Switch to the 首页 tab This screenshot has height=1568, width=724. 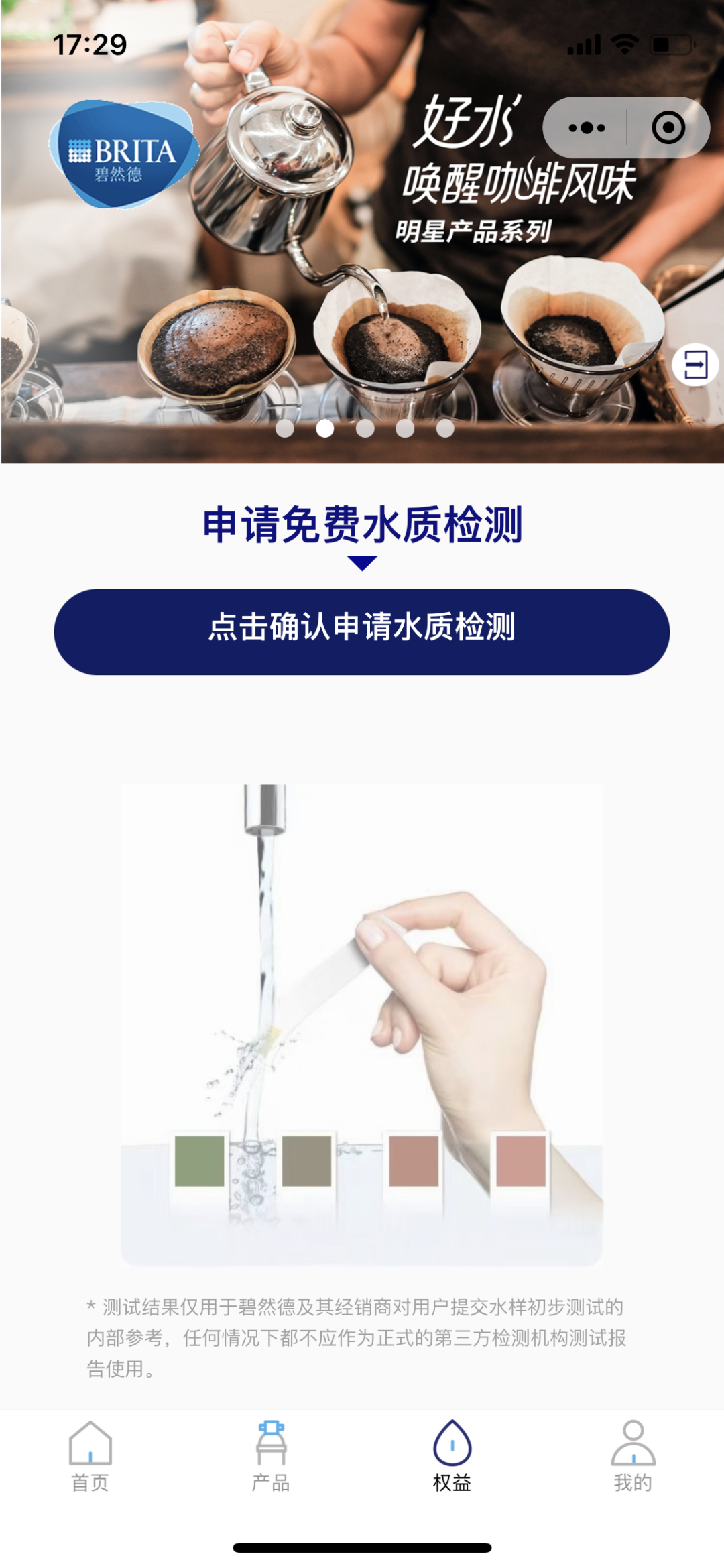tap(90, 1456)
